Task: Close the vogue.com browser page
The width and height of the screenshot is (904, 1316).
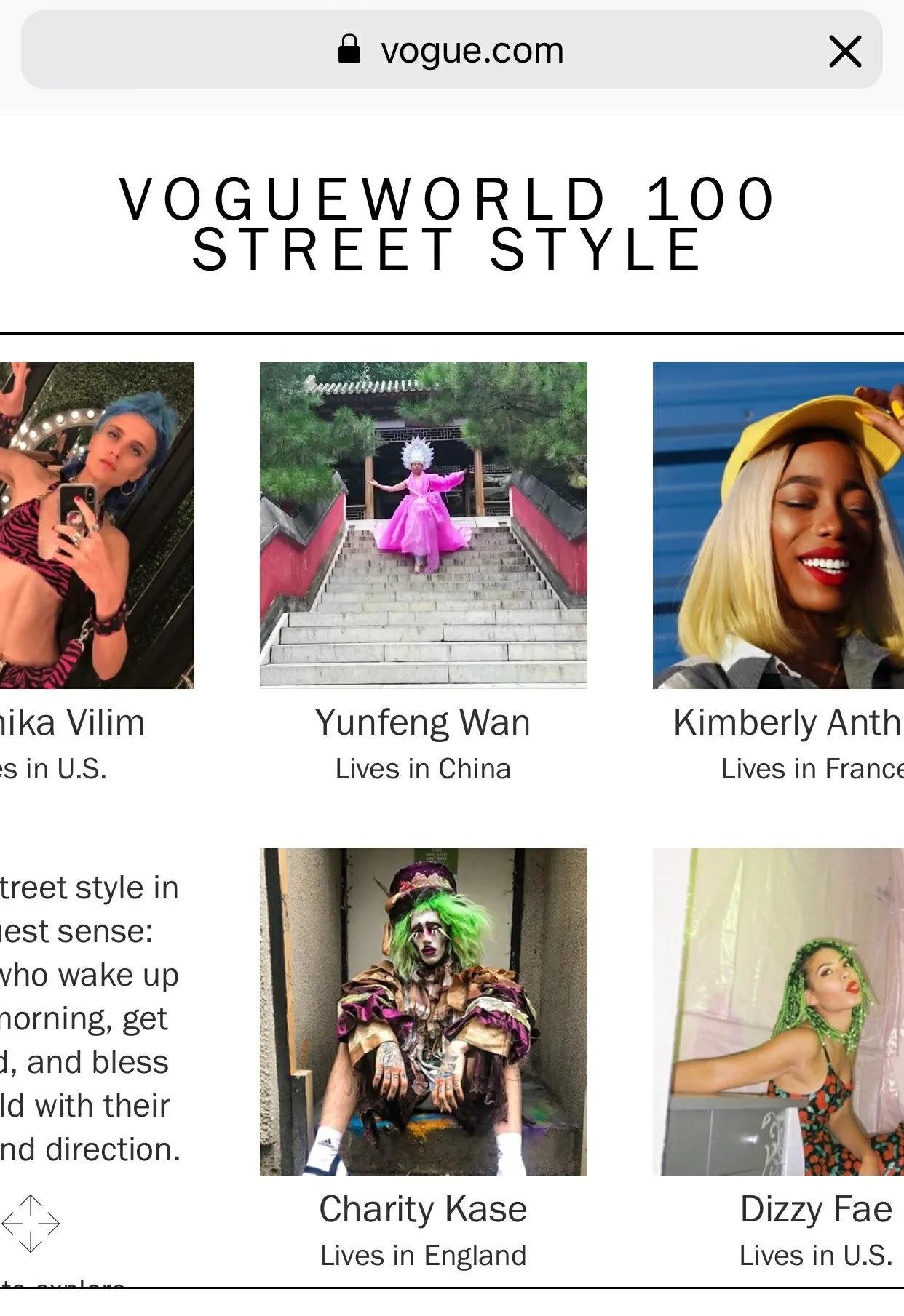Action: pyautogui.click(x=844, y=52)
